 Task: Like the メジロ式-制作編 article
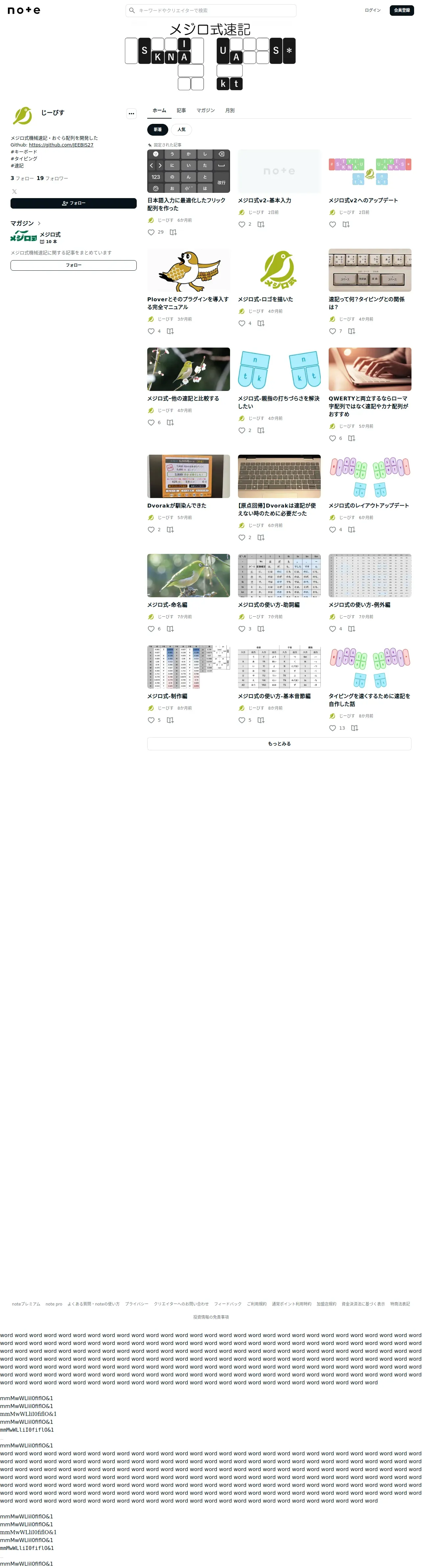151,720
